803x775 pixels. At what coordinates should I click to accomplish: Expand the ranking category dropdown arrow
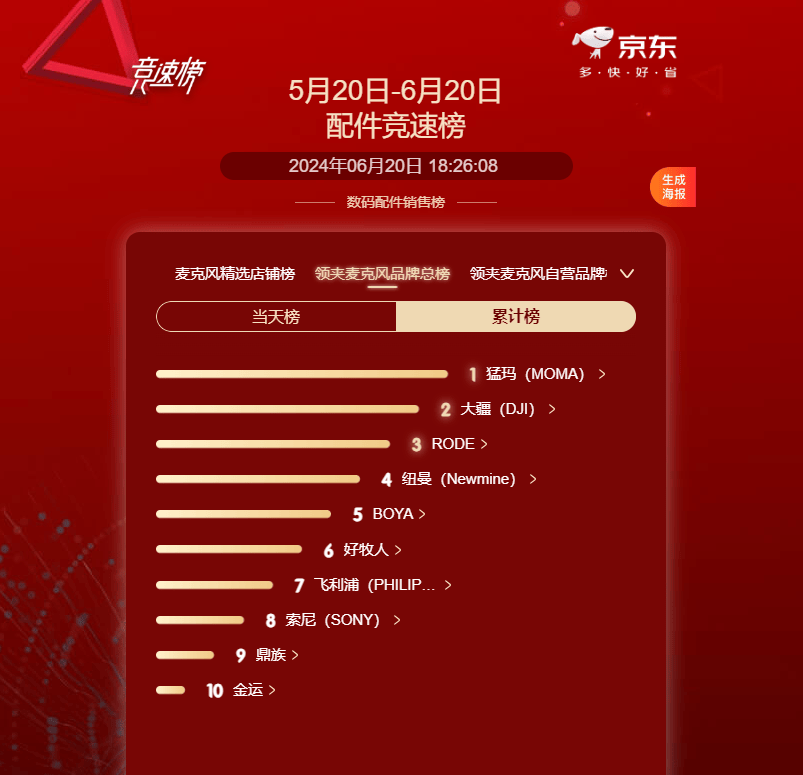tap(628, 274)
